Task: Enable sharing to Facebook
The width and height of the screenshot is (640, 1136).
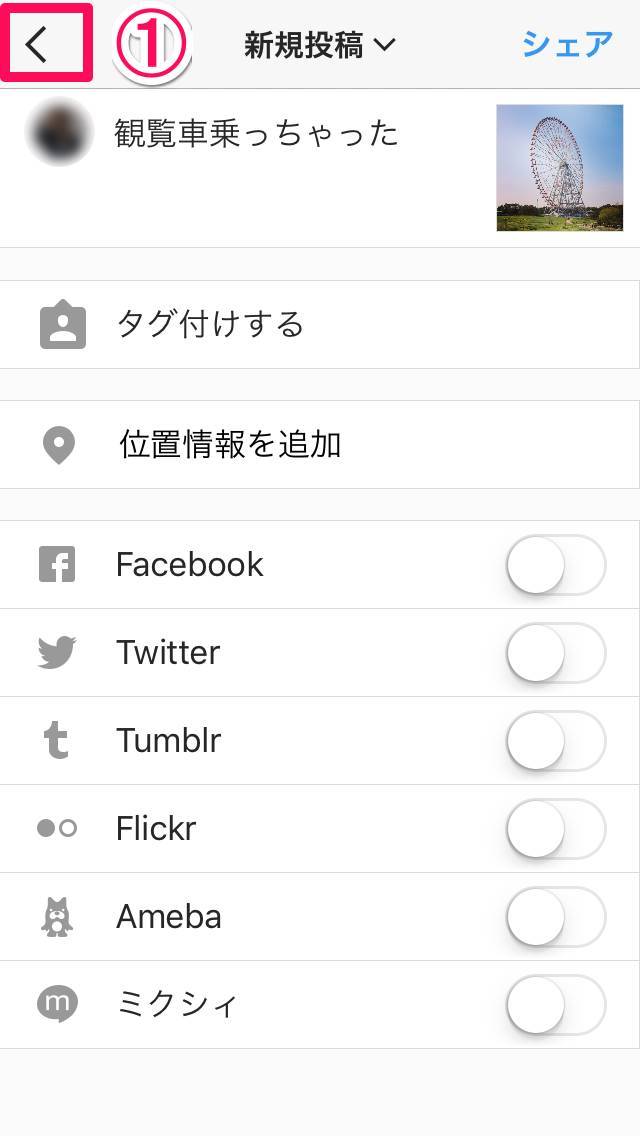Action: tap(556, 565)
